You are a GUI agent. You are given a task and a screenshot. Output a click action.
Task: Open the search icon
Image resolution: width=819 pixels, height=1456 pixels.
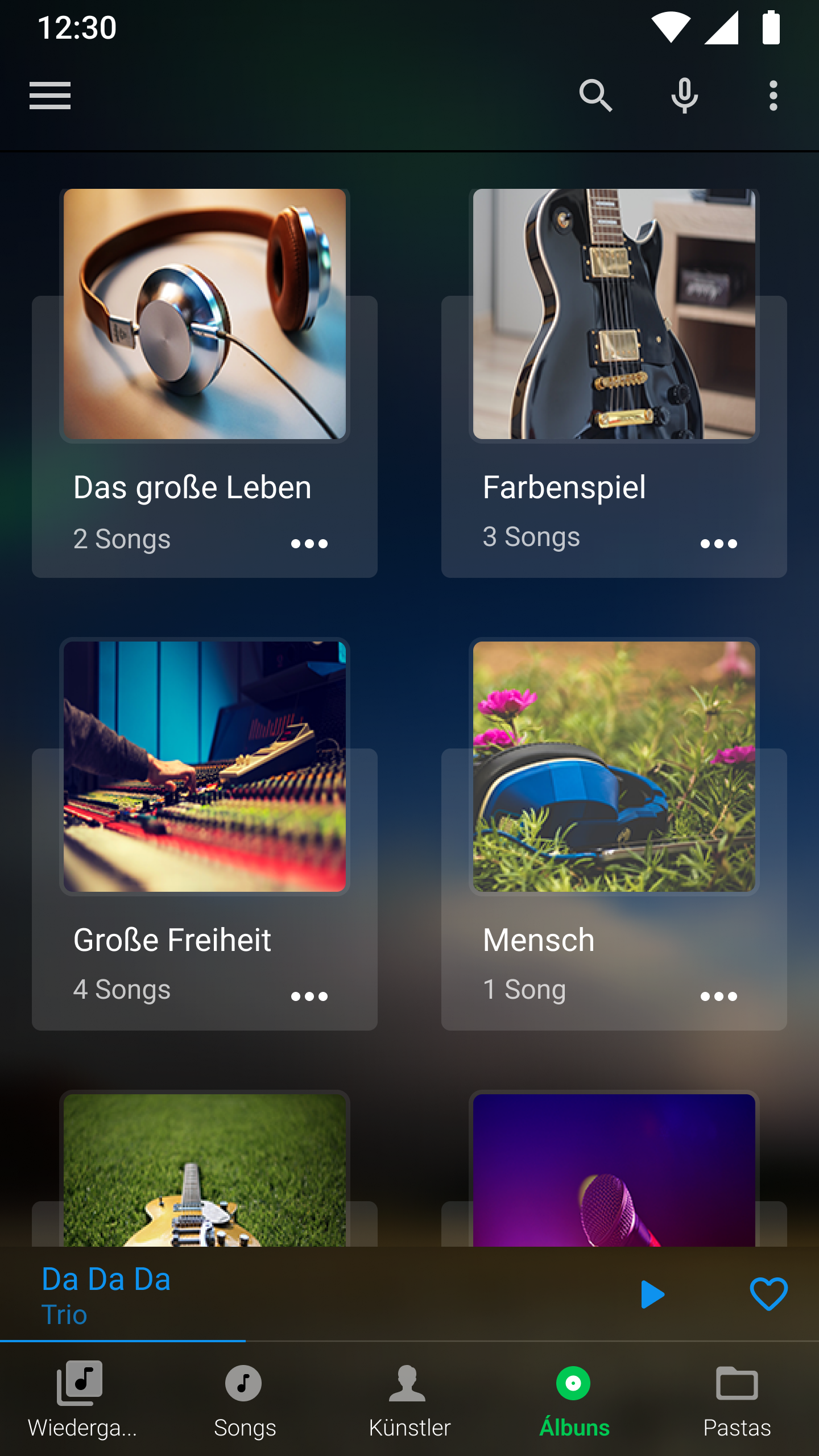click(x=595, y=95)
